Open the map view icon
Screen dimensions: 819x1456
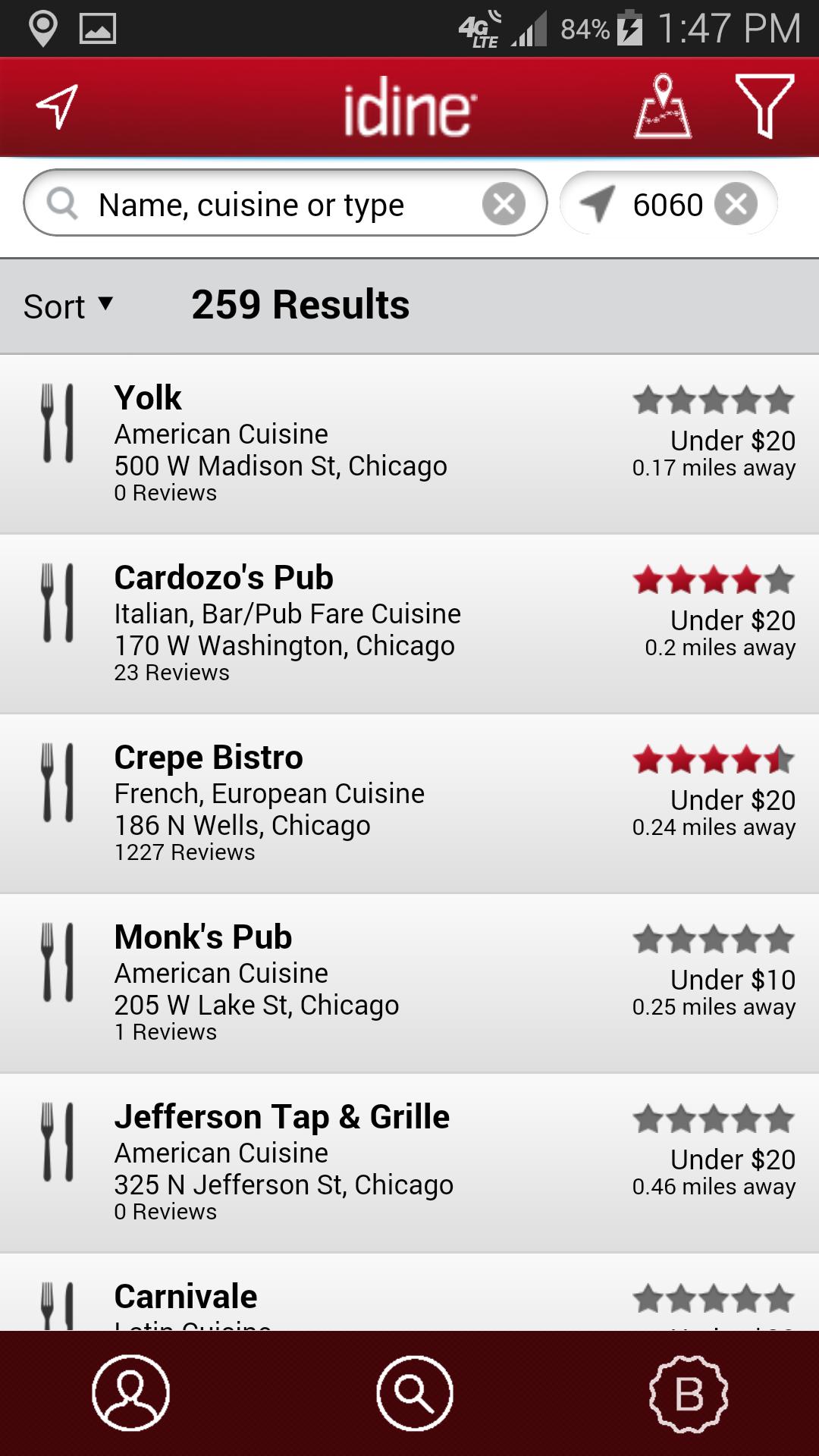662,106
